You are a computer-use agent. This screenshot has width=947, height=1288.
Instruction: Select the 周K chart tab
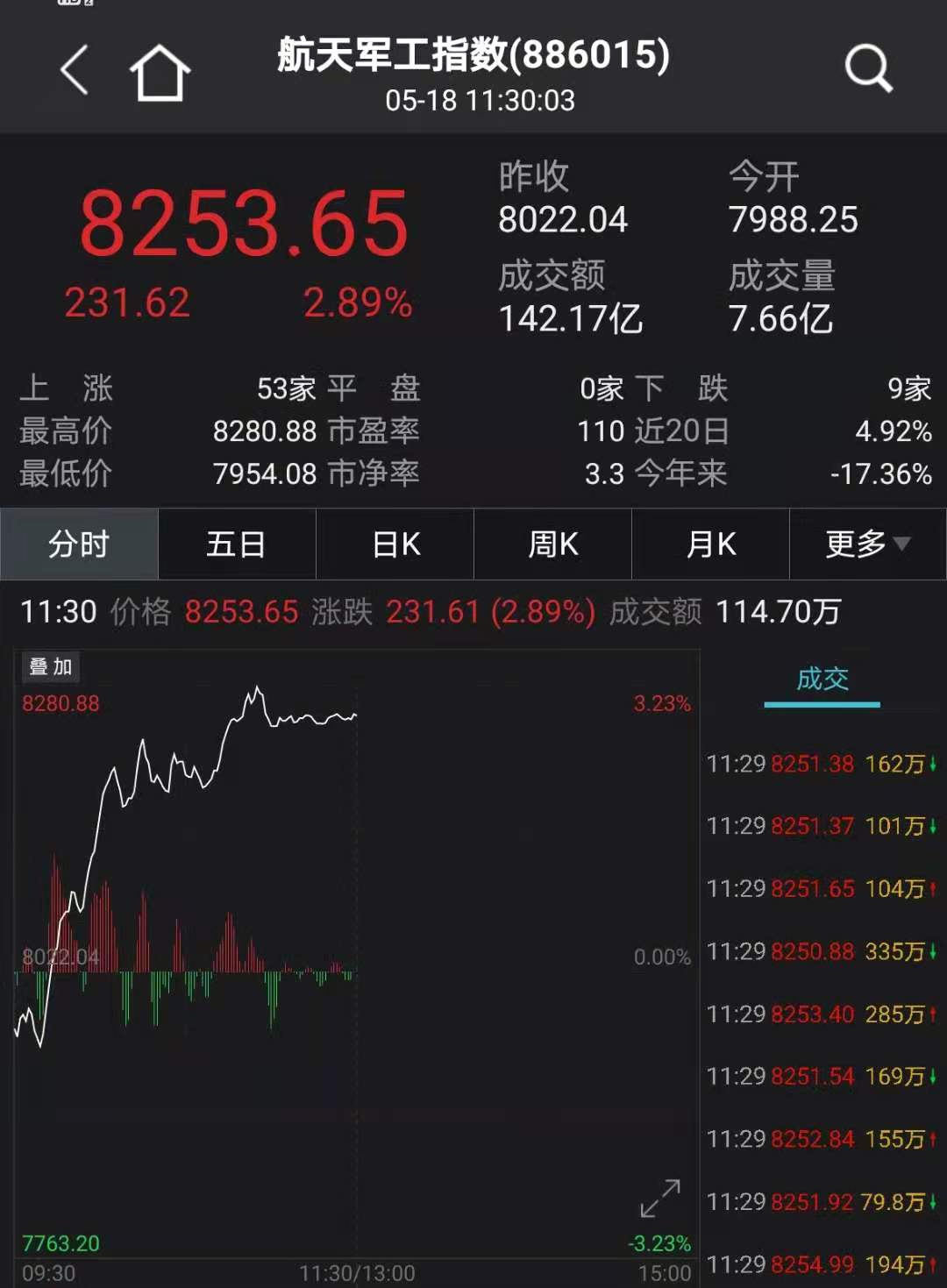point(553,544)
